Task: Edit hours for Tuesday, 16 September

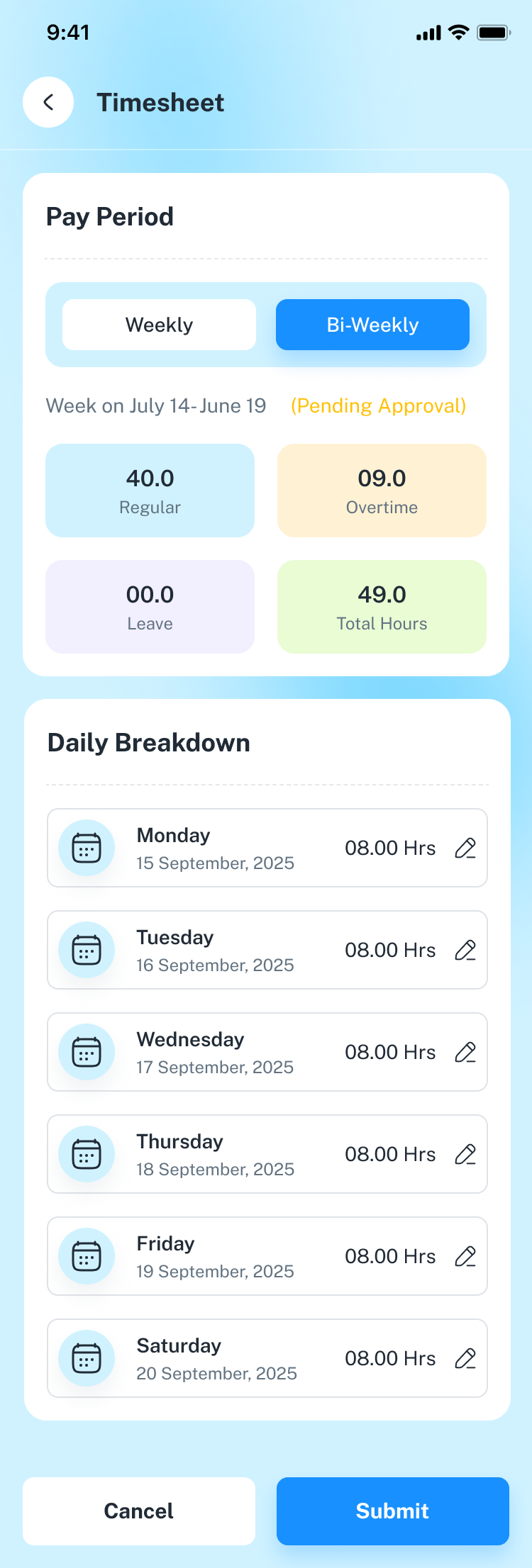Action: click(x=465, y=950)
